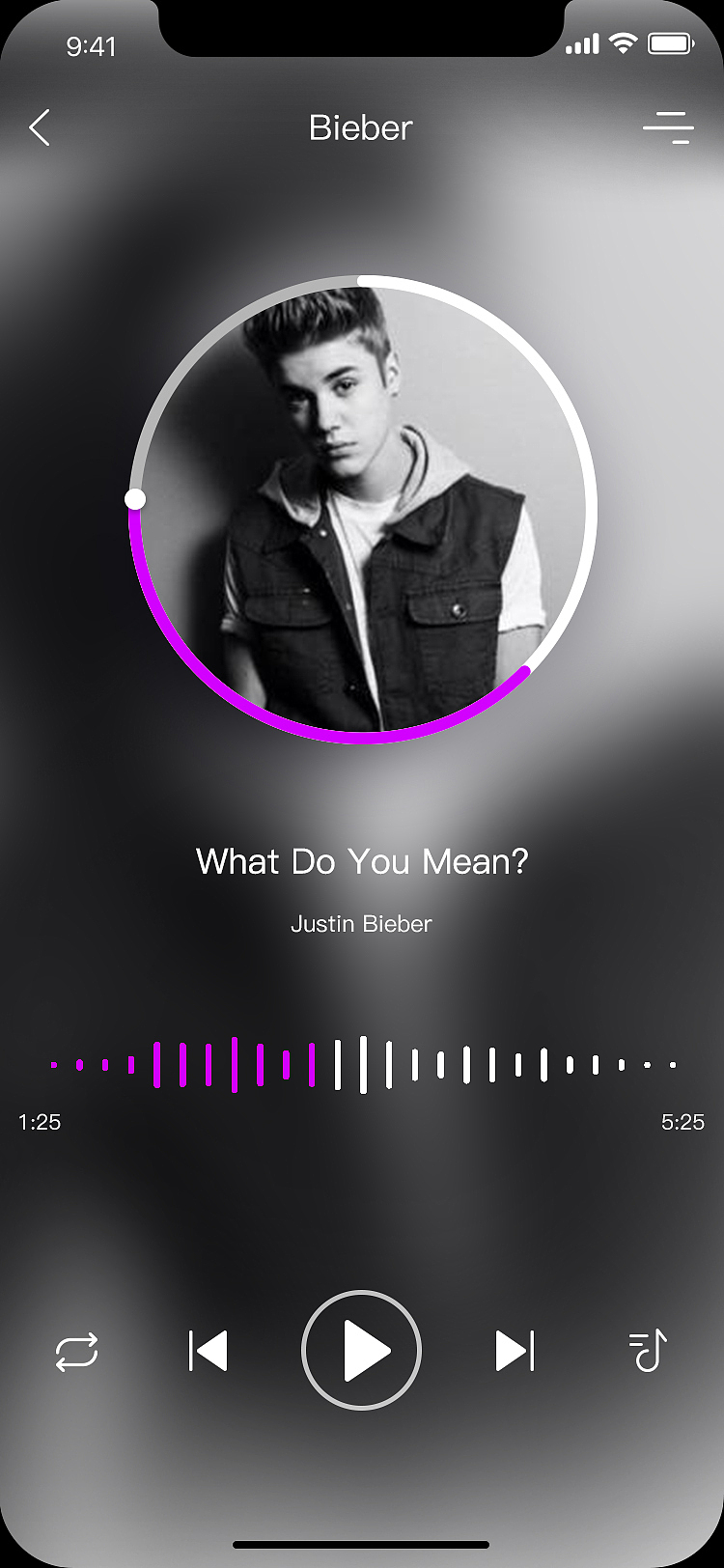
Task: Toggle the repeat mode
Action: click(x=77, y=1351)
